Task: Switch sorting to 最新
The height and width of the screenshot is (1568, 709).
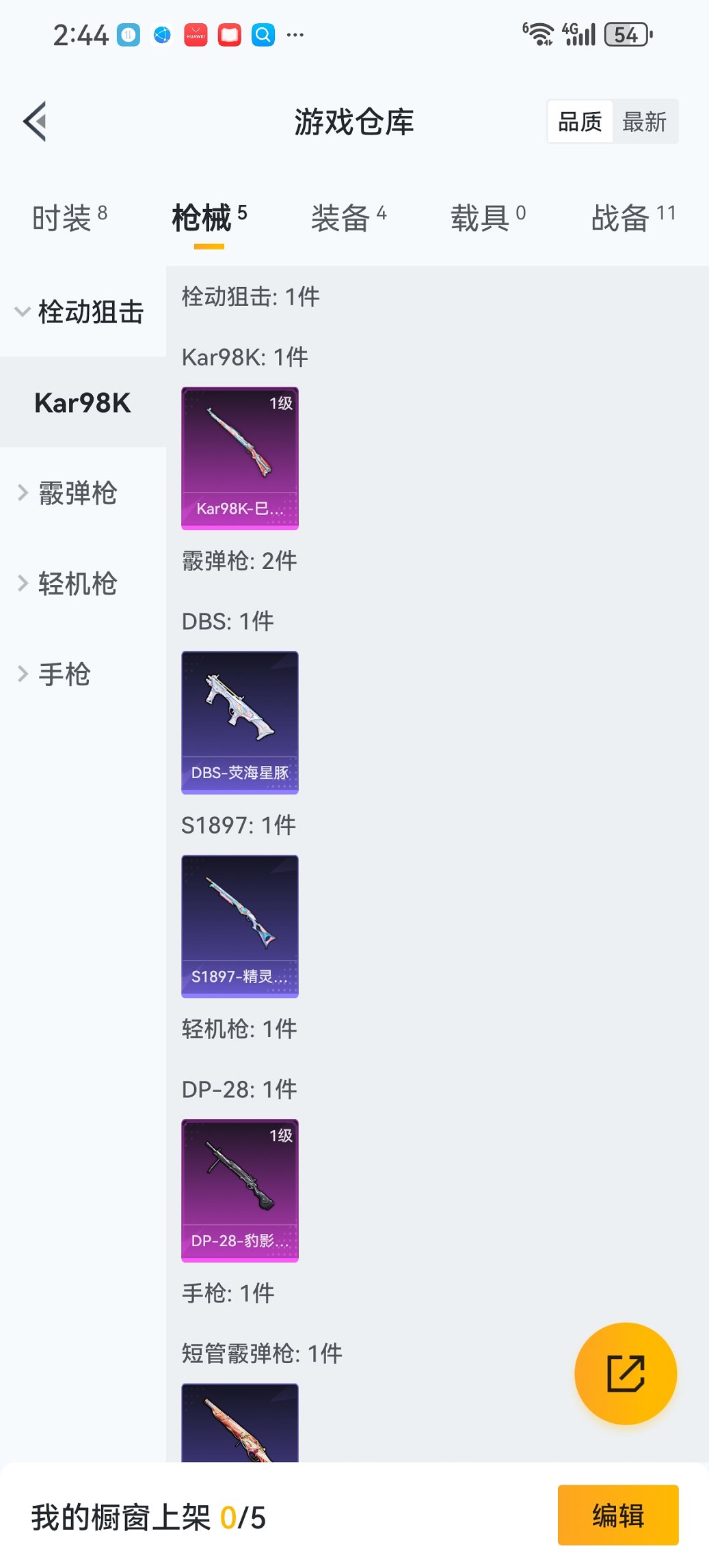Action: [x=645, y=121]
